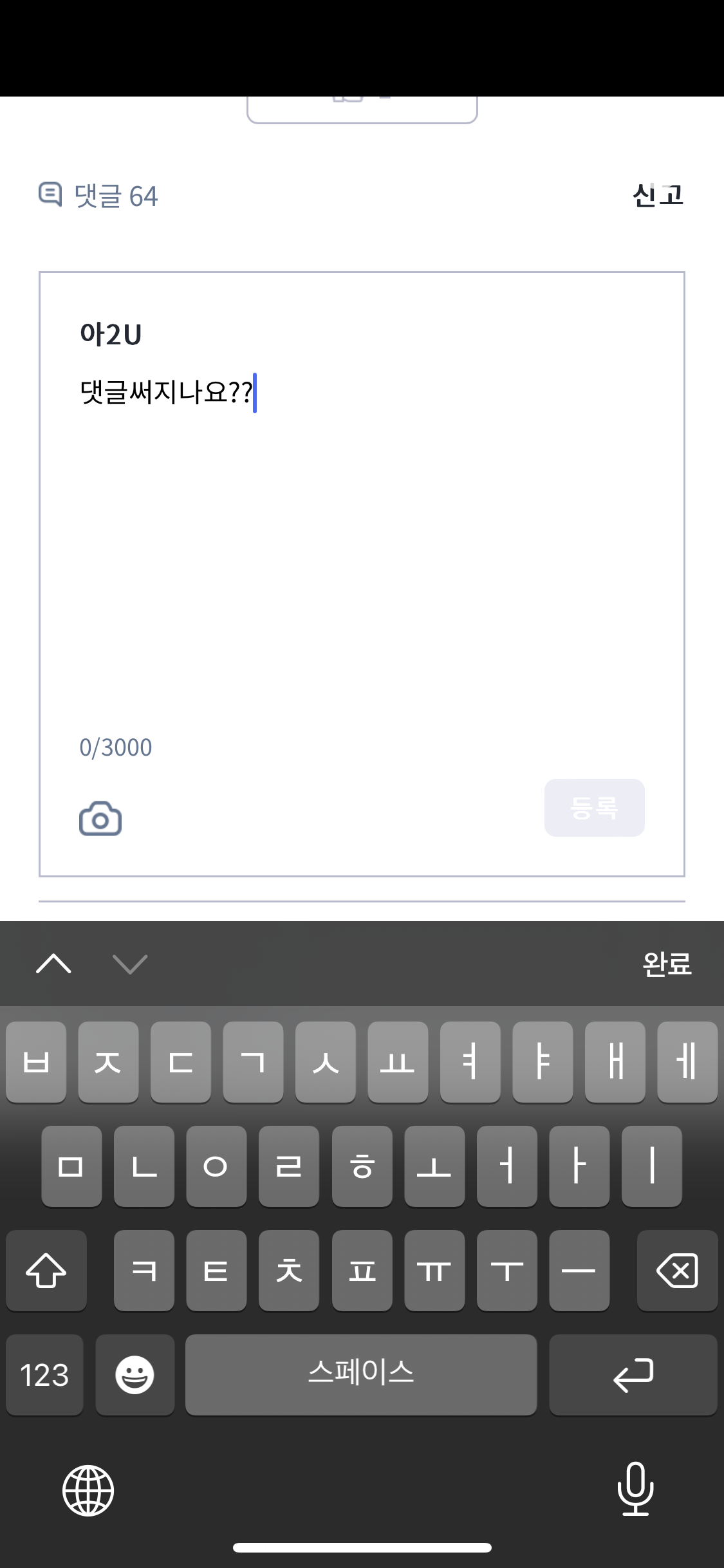Image resolution: width=724 pixels, height=1568 pixels.
Task: Jump to previous field with up arrow
Action: pyautogui.click(x=54, y=964)
